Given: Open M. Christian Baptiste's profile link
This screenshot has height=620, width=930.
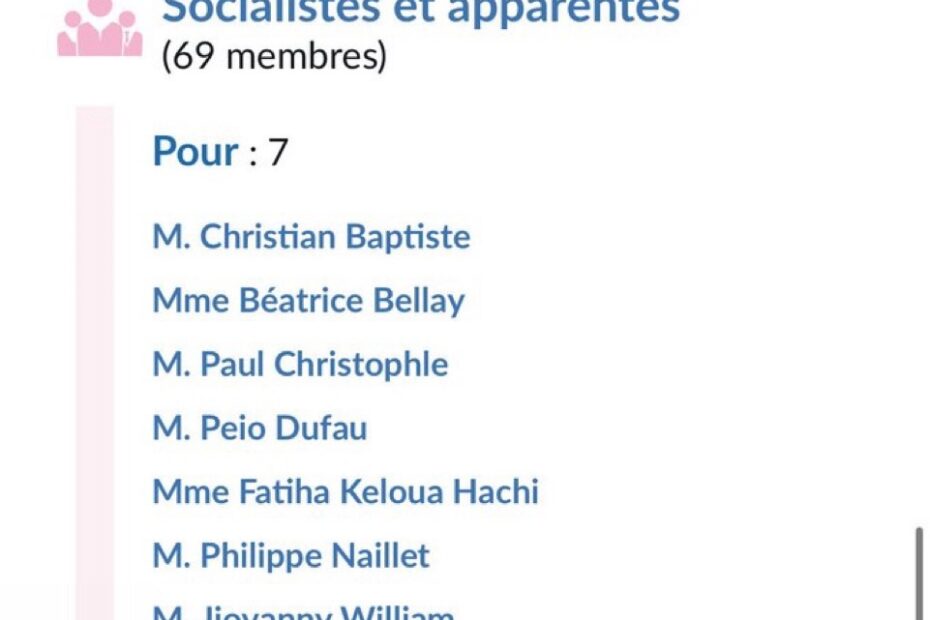Looking at the screenshot, I should coord(310,237).
